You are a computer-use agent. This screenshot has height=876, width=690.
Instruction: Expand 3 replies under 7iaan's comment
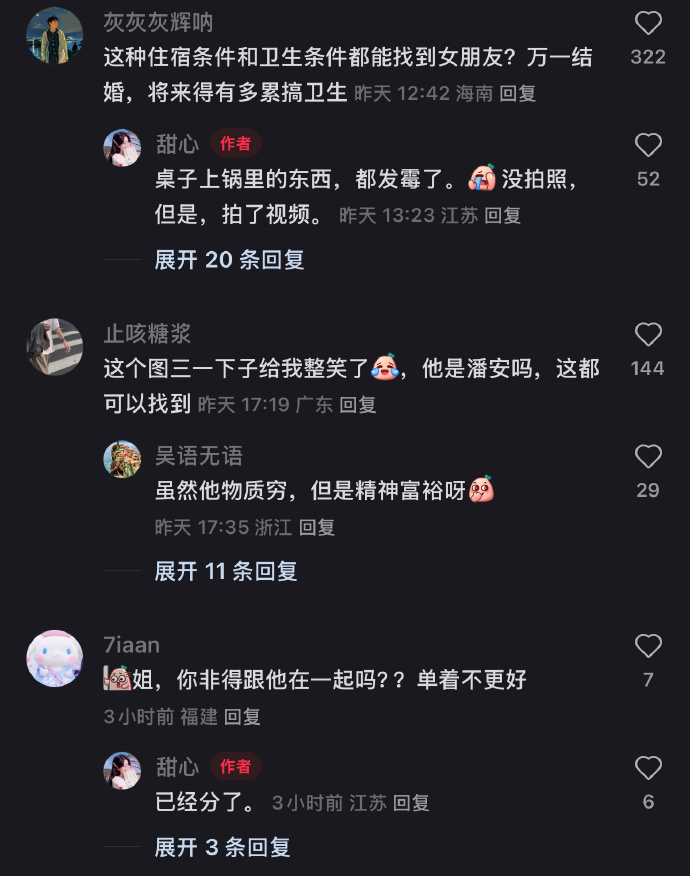point(222,848)
